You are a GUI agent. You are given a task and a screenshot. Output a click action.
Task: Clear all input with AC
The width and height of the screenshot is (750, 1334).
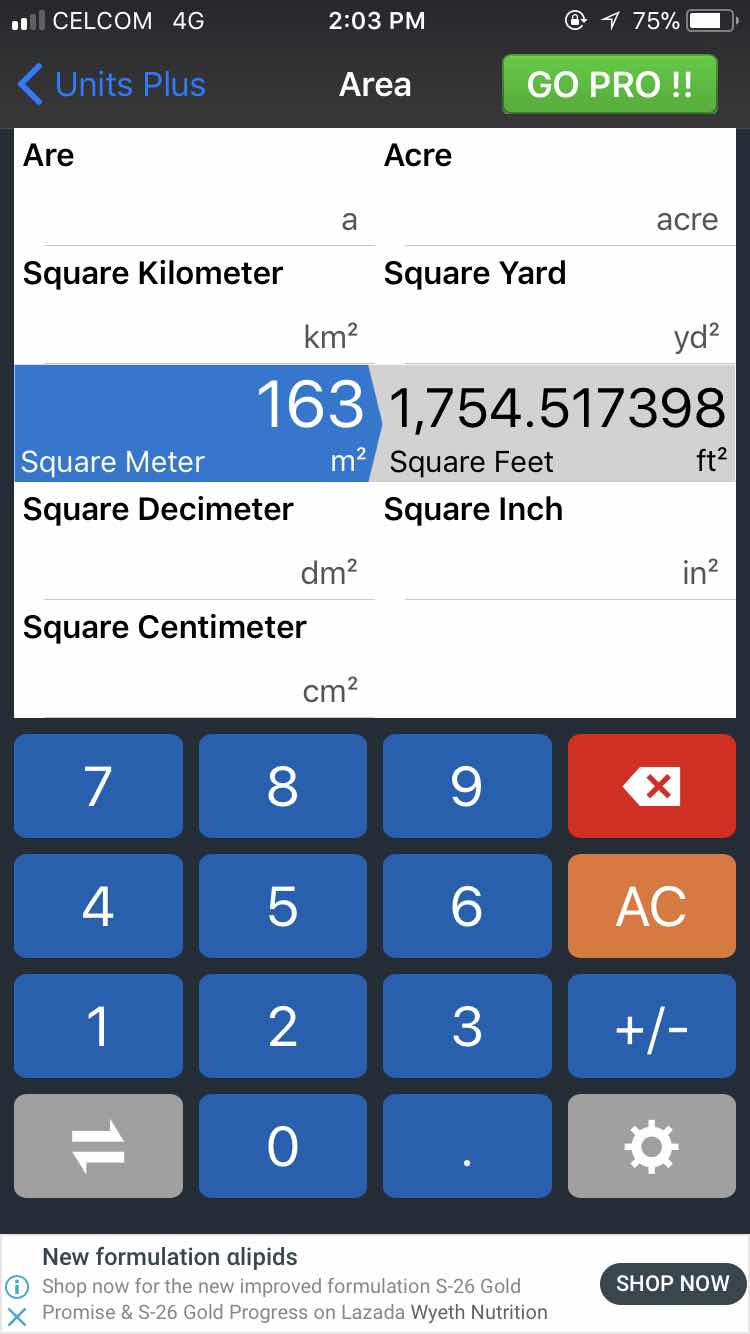coord(652,906)
